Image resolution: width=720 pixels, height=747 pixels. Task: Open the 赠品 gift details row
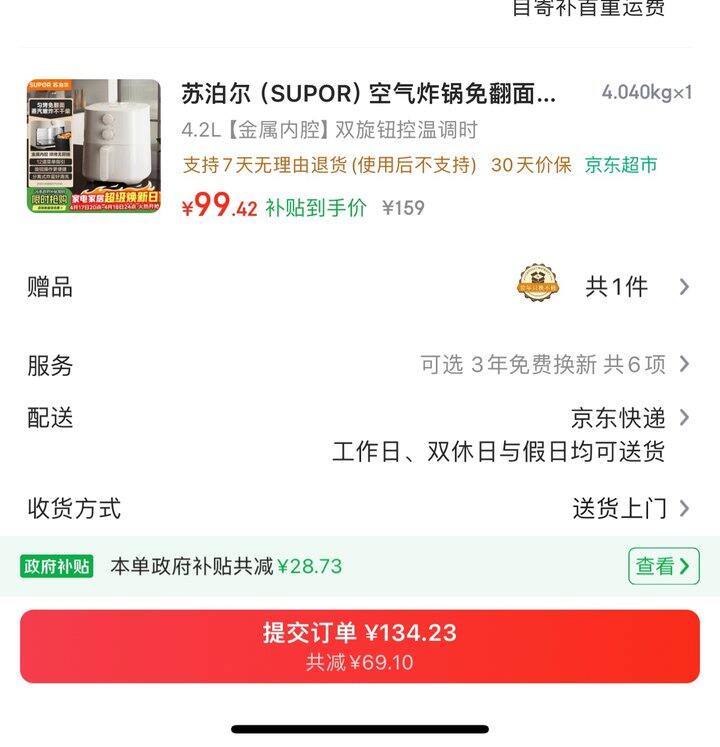click(x=360, y=287)
